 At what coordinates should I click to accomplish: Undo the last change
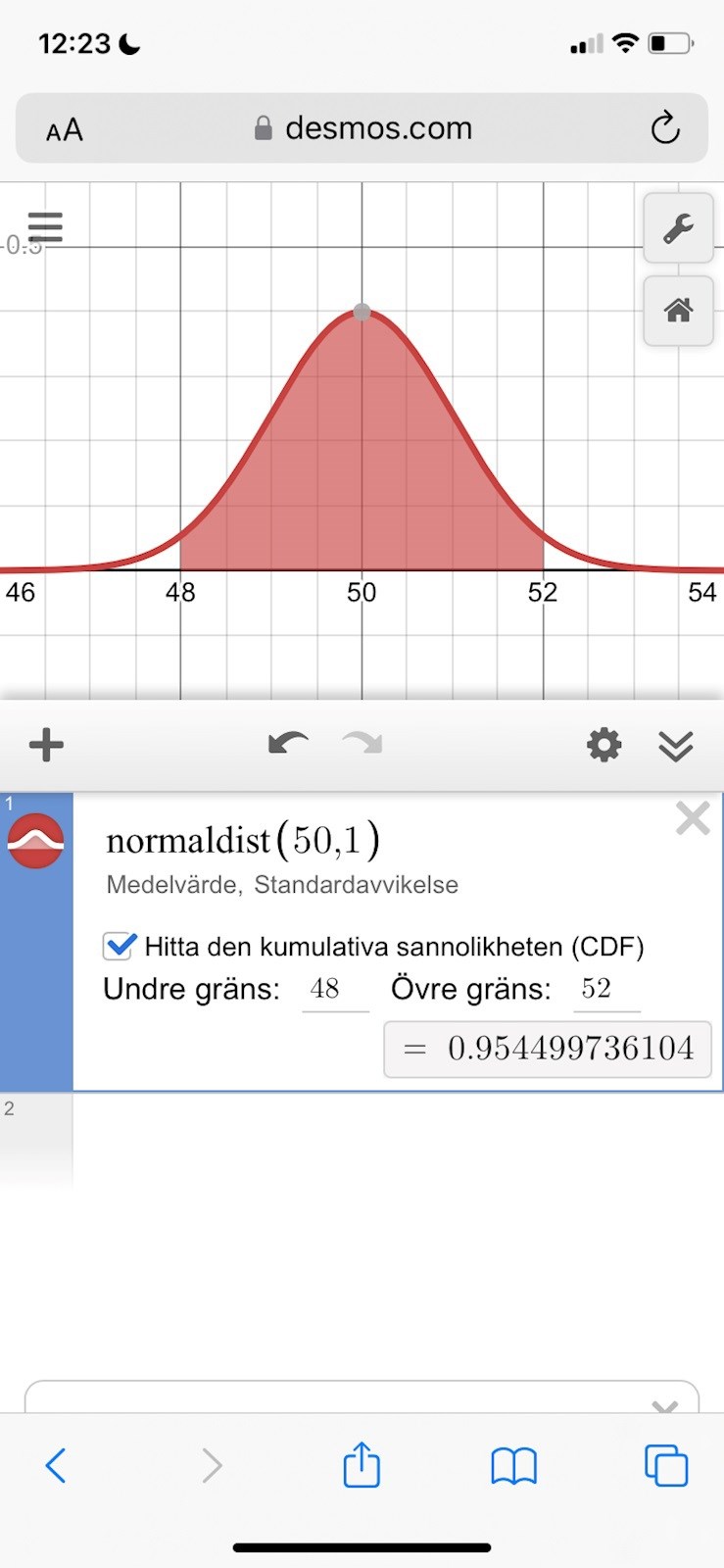(287, 744)
